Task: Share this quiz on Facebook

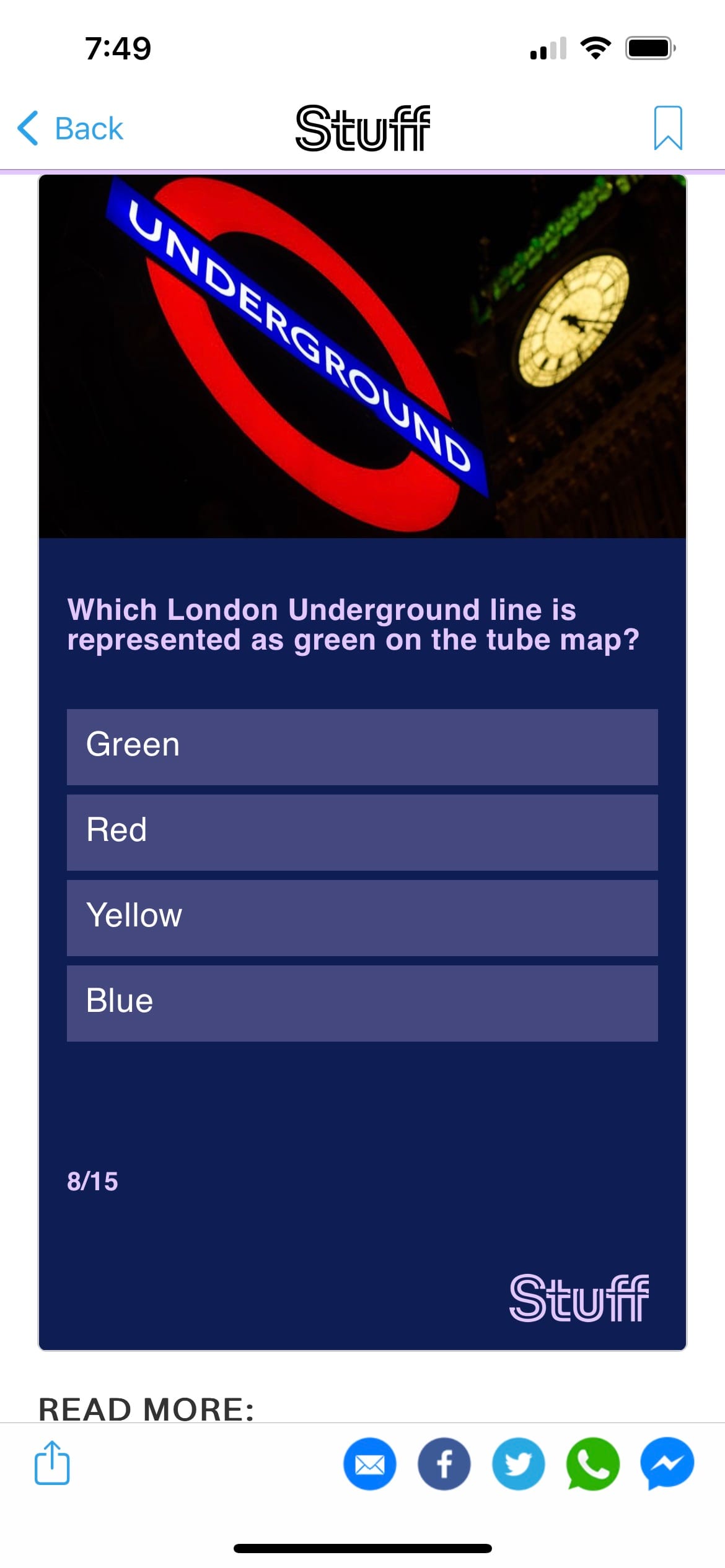Action: (444, 1464)
